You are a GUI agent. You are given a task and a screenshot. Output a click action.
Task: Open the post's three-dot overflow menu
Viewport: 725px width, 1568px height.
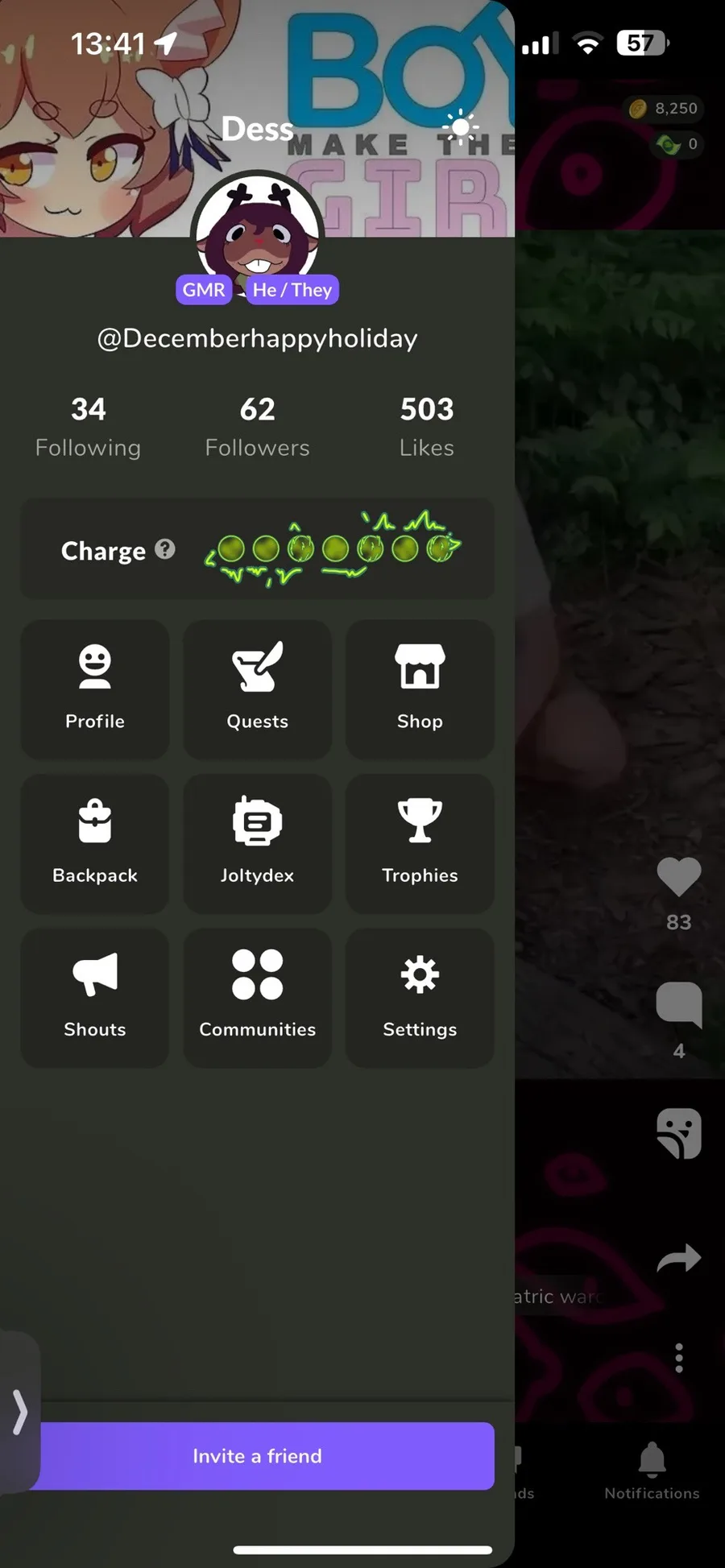pos(679,1358)
